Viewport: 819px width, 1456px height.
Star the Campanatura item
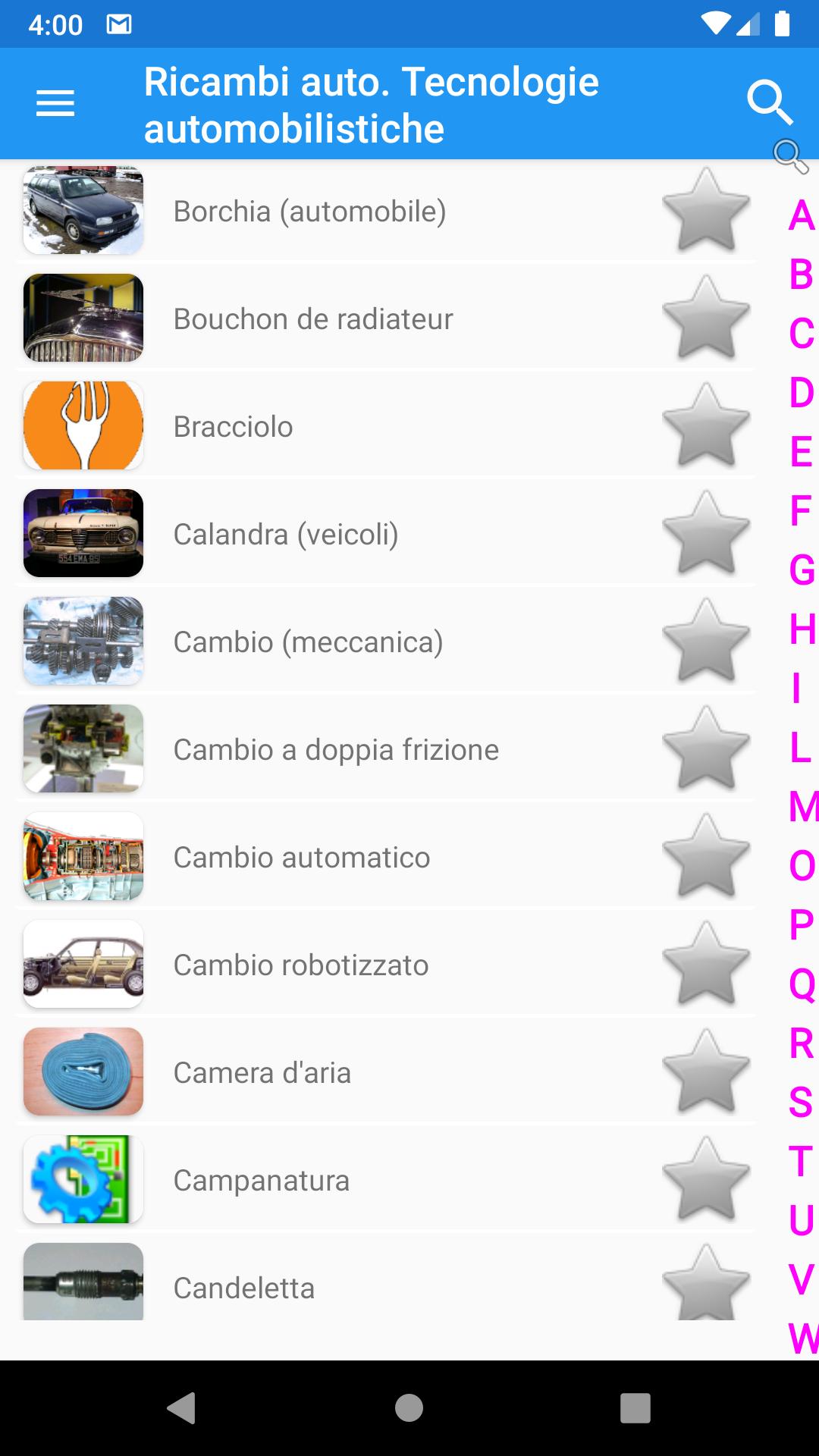tap(706, 1179)
